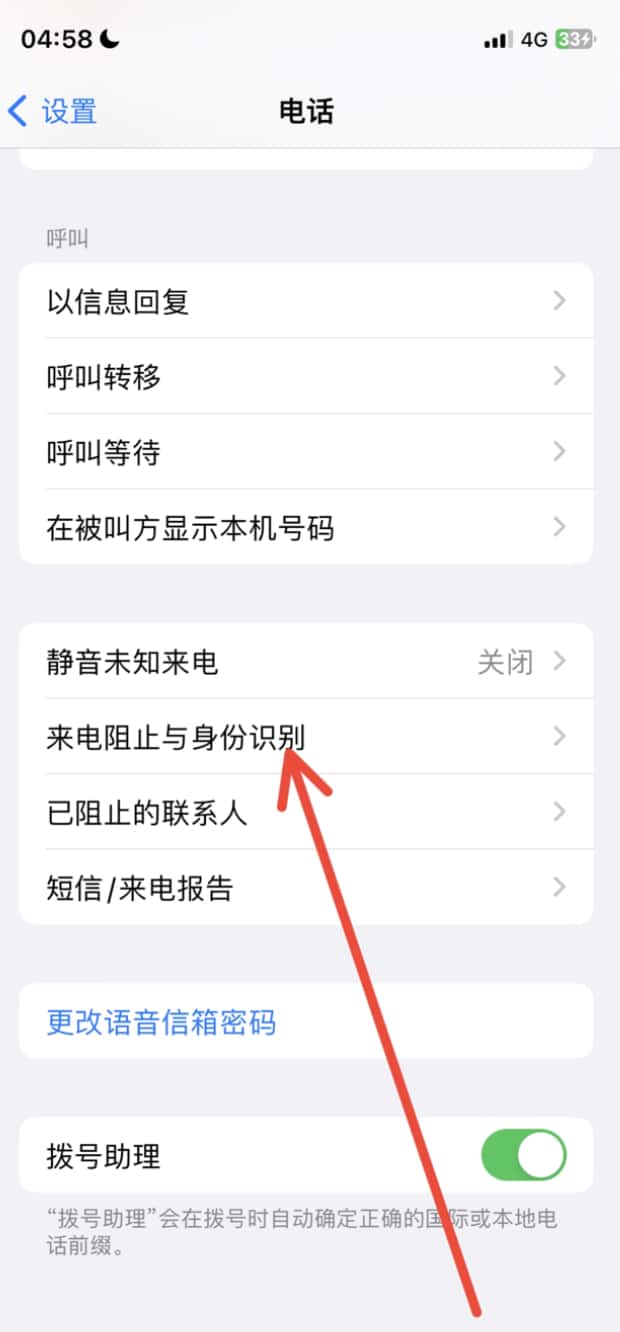The image size is (620, 1332).
Task: Open 短信/来电报告 settings
Action: click(306, 887)
